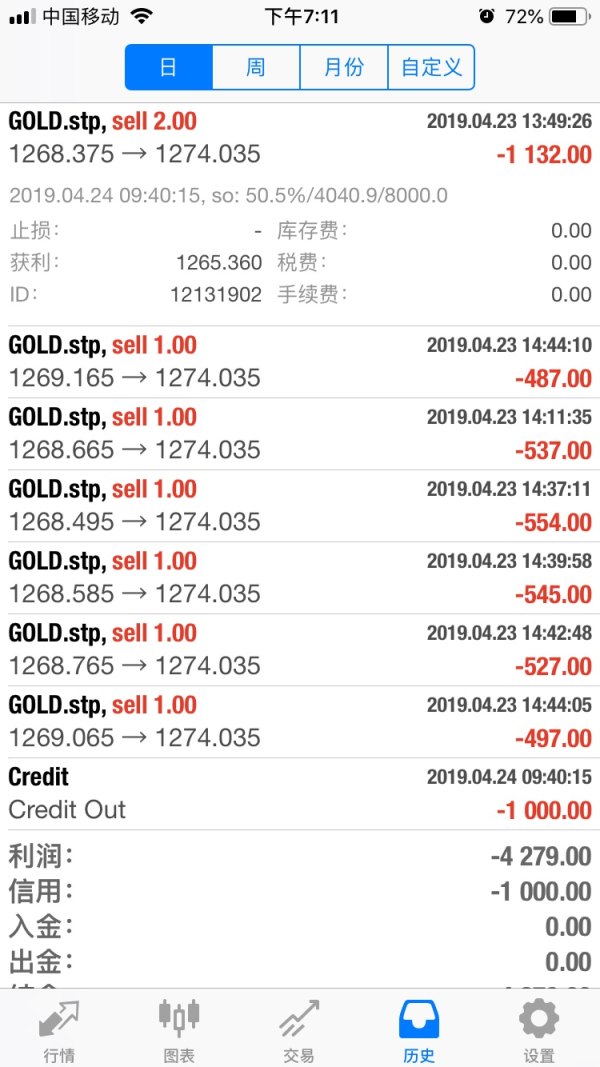The image size is (600, 1067).
Task: Open the 设置 settings tab
Action: pyautogui.click(x=539, y=1028)
